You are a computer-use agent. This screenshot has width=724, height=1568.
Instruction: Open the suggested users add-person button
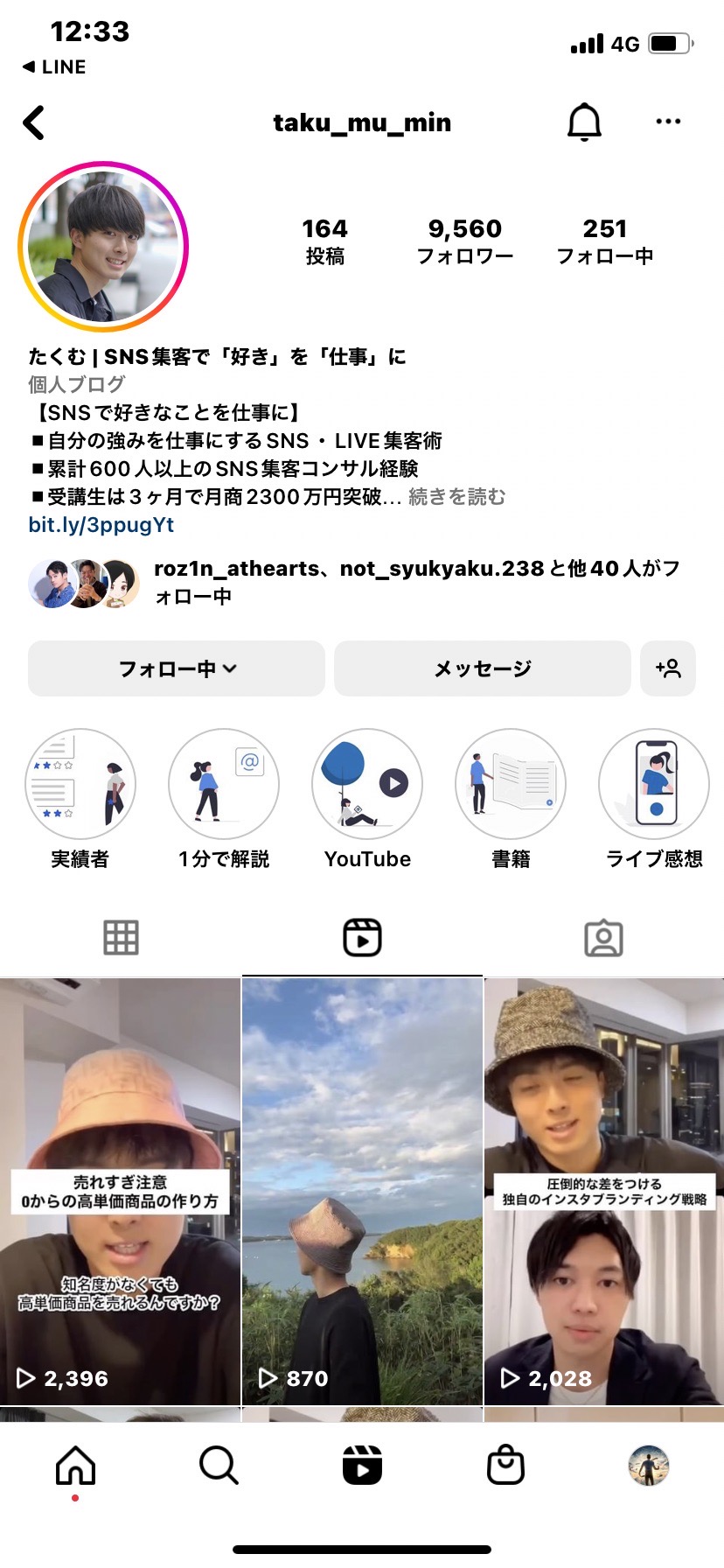point(668,668)
